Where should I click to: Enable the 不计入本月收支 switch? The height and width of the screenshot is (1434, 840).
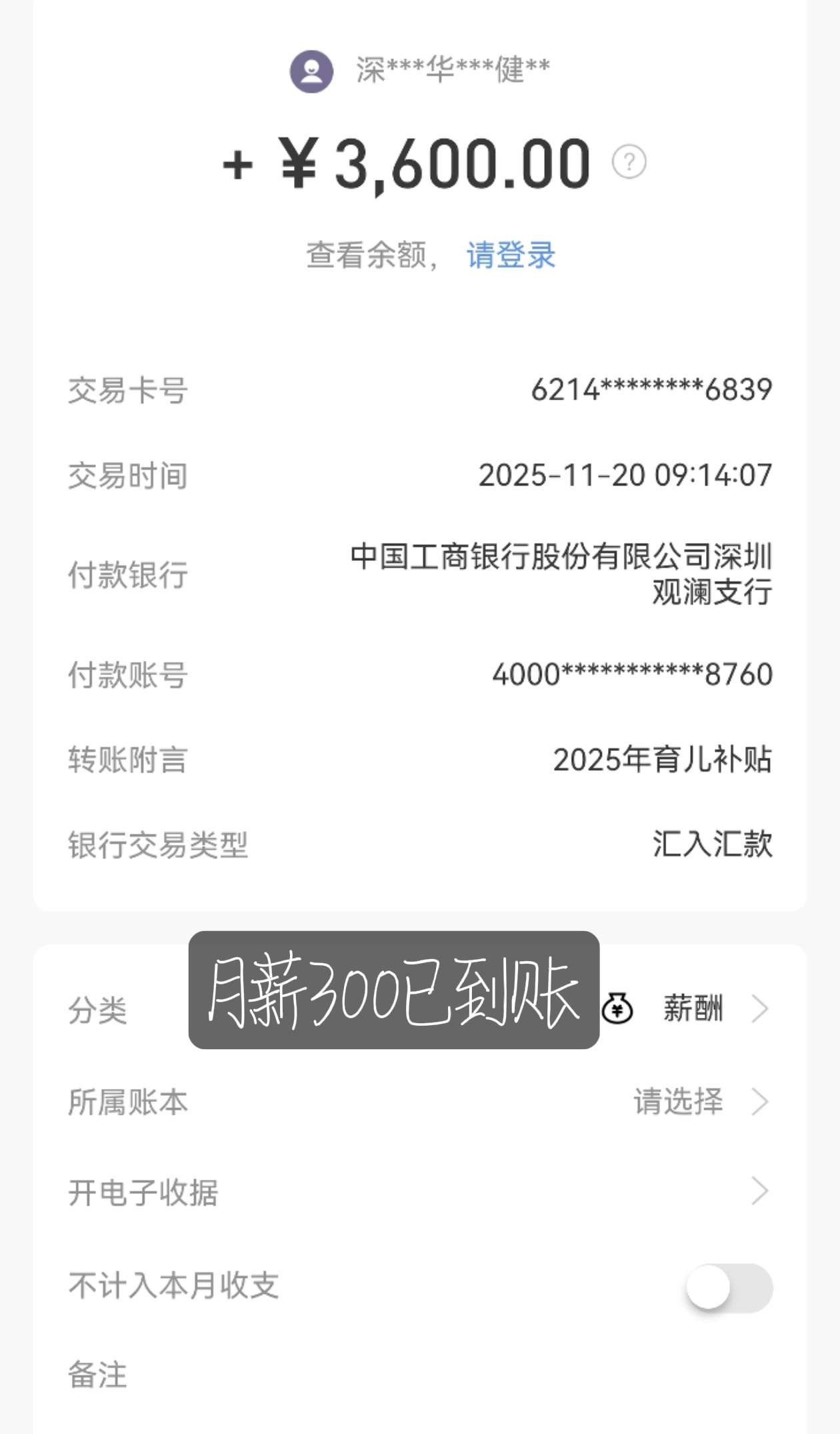pos(727,1287)
